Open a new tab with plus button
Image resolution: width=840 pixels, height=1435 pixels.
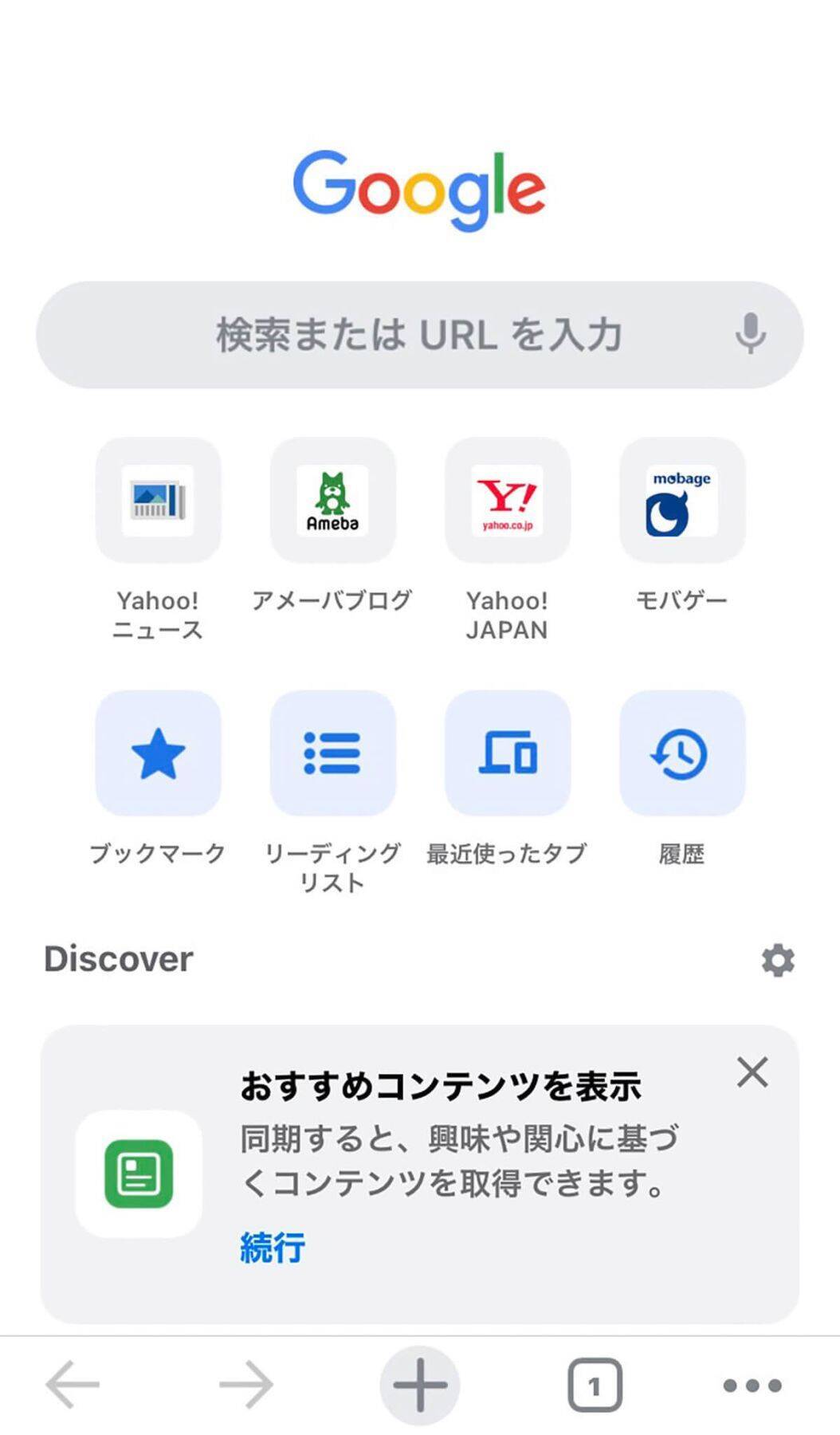[x=419, y=1385]
